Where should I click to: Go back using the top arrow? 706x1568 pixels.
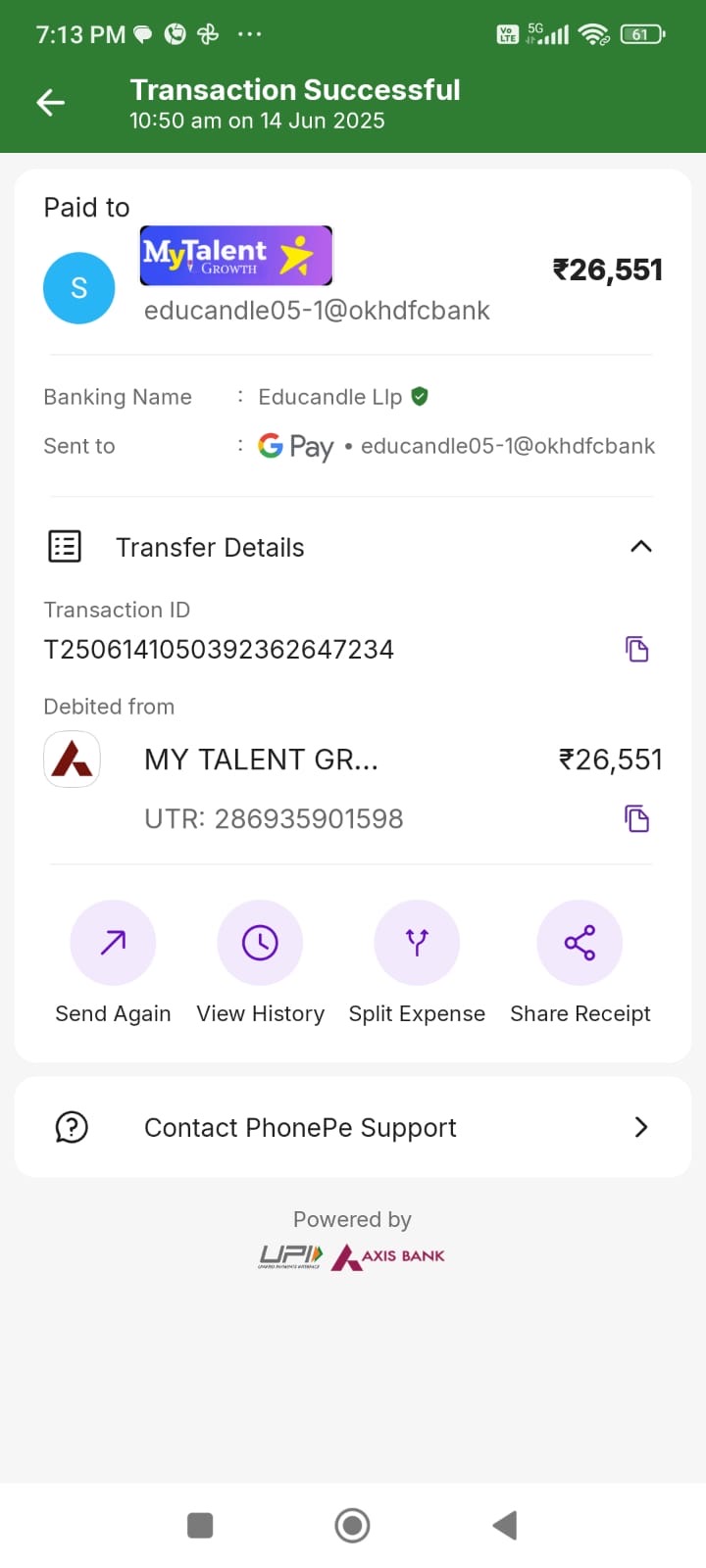click(51, 103)
